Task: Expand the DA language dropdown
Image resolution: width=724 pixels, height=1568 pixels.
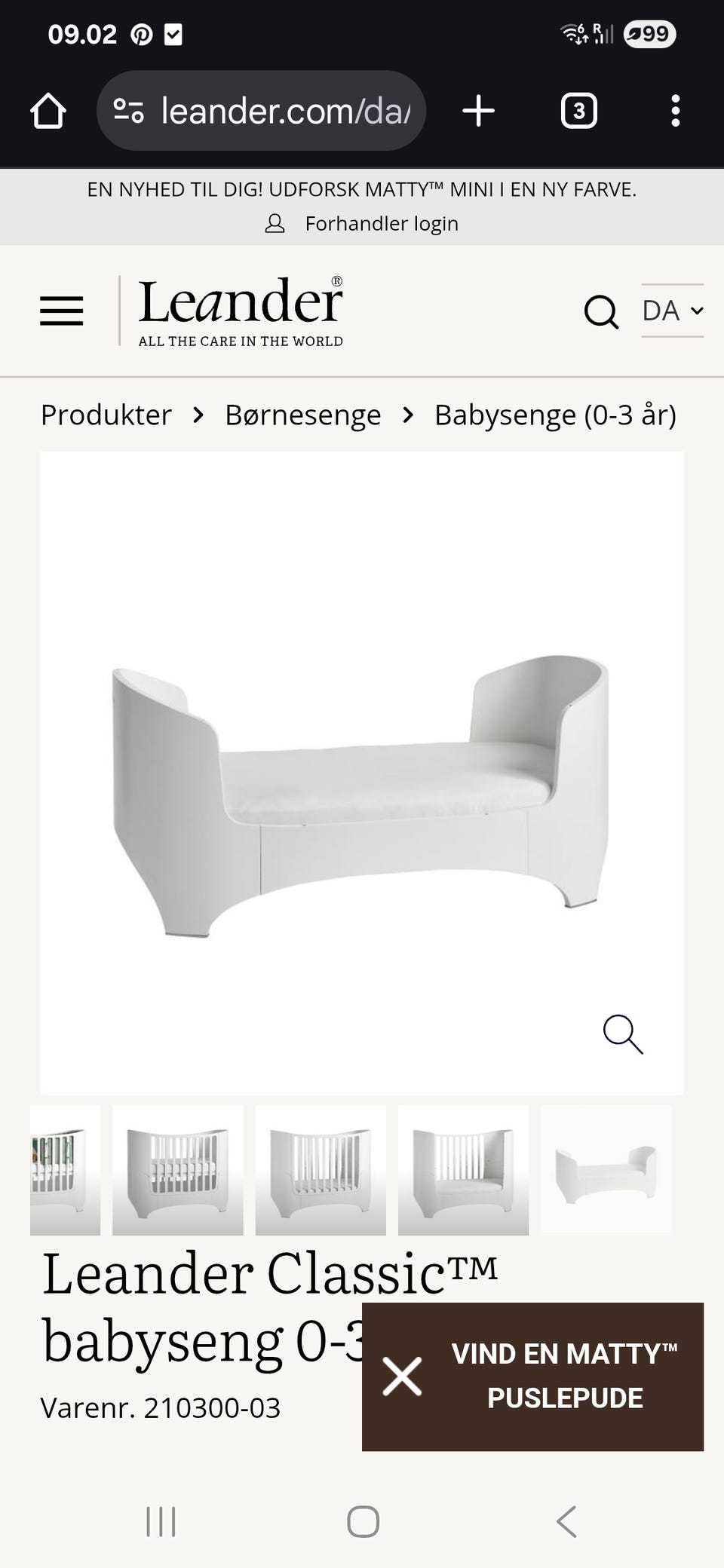Action: pyautogui.click(x=672, y=311)
